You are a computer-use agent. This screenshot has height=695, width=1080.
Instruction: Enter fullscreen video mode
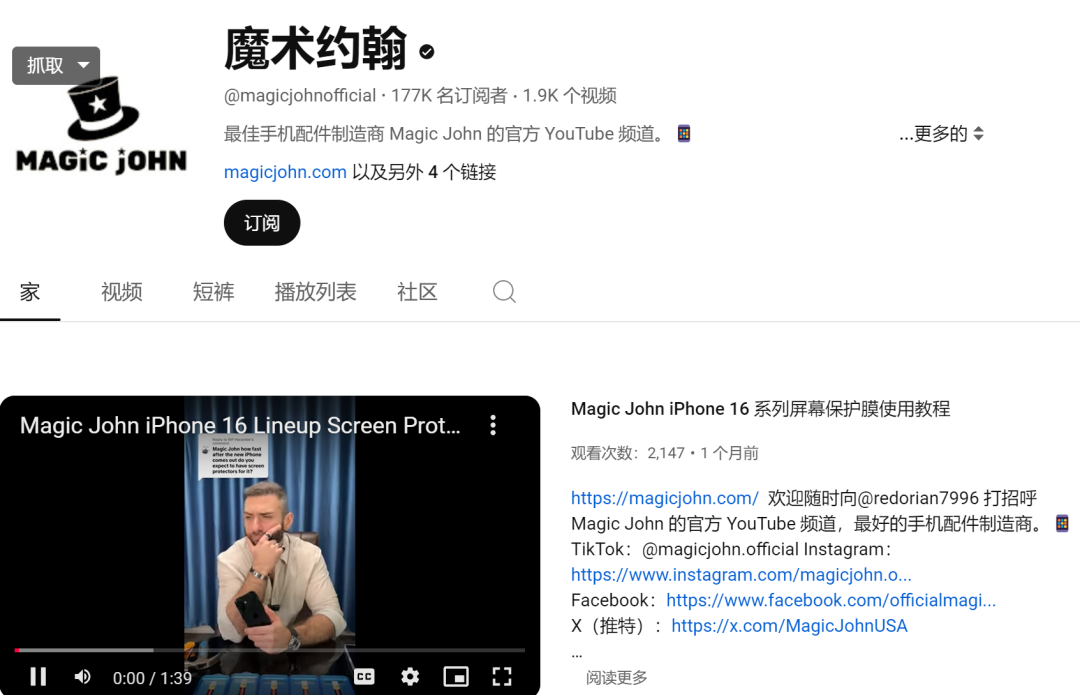502,677
